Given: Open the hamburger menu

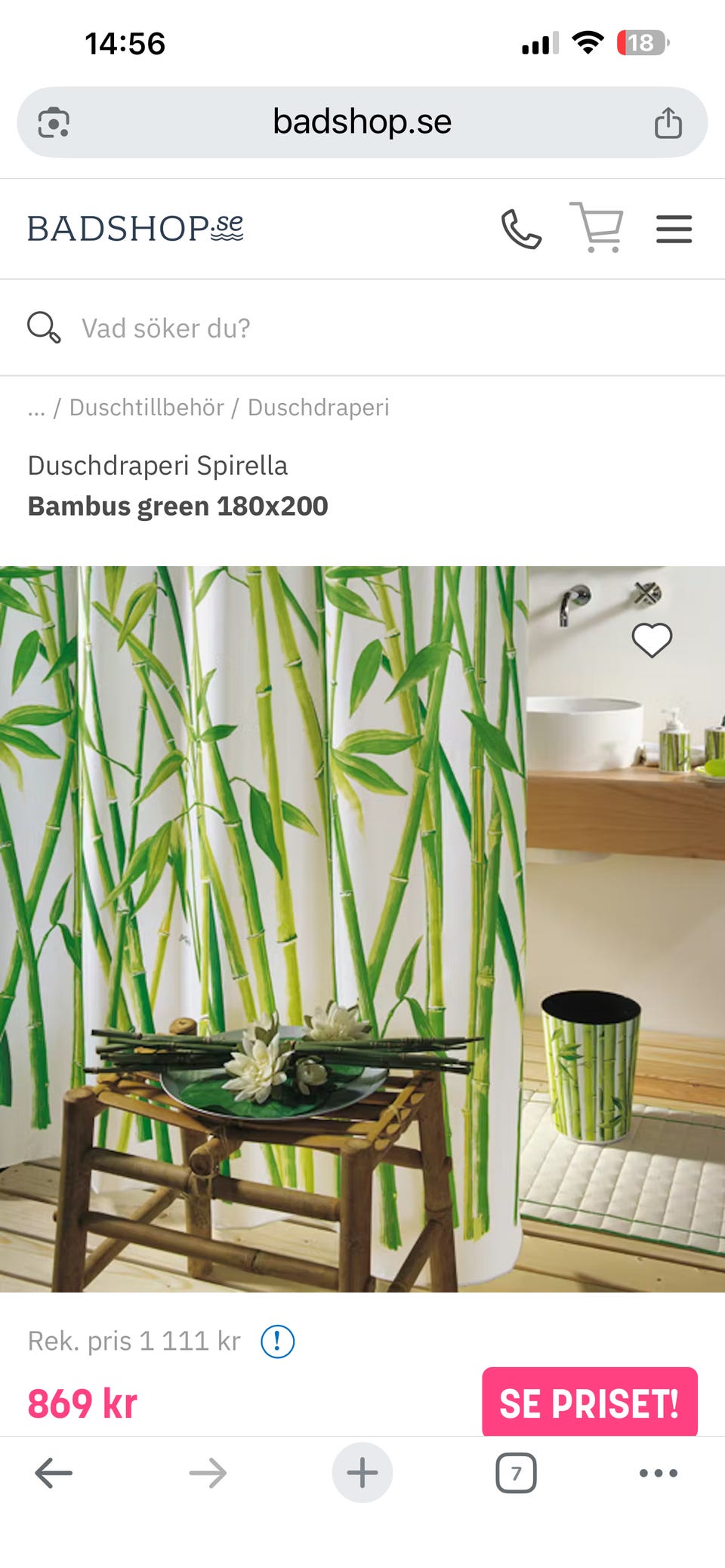Looking at the screenshot, I should (674, 229).
